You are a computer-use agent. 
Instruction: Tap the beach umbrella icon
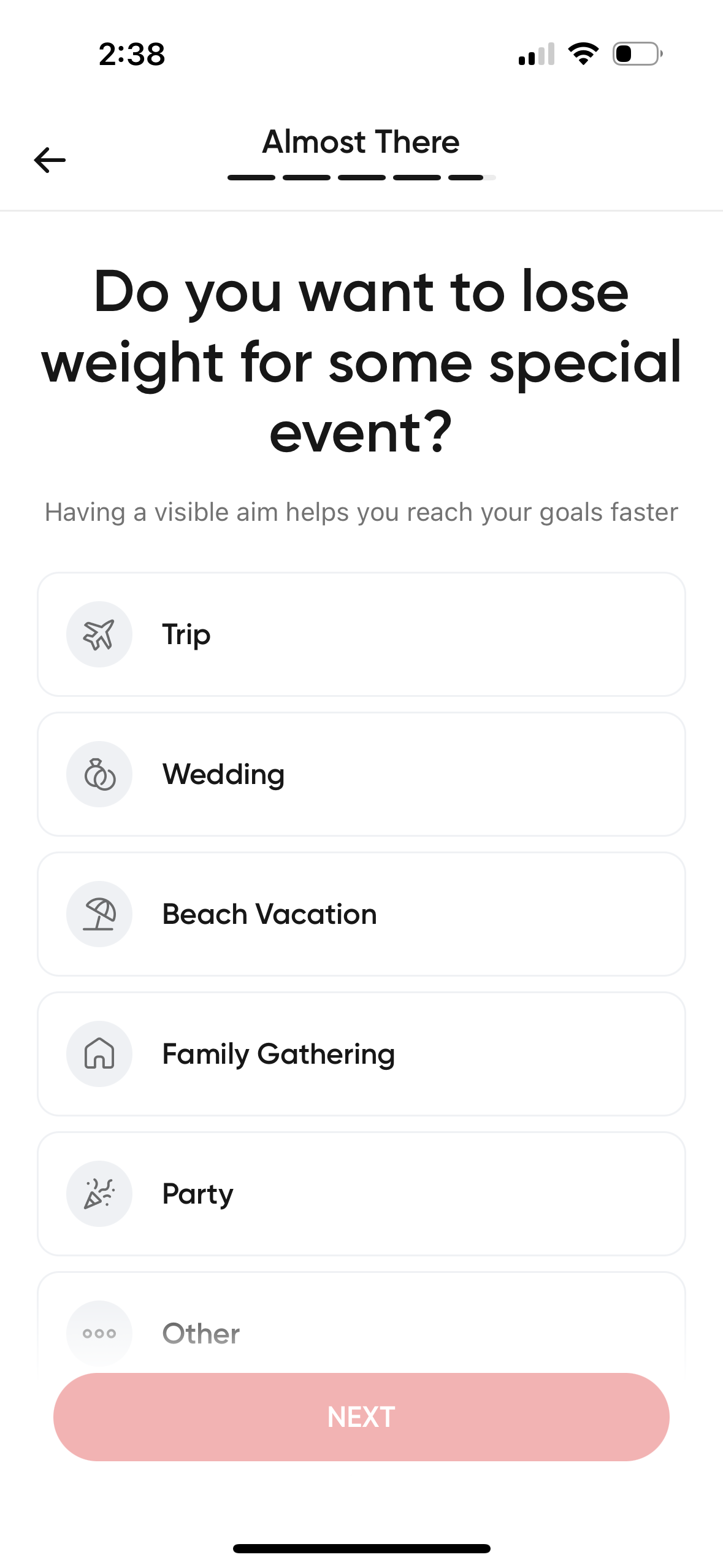(99, 913)
